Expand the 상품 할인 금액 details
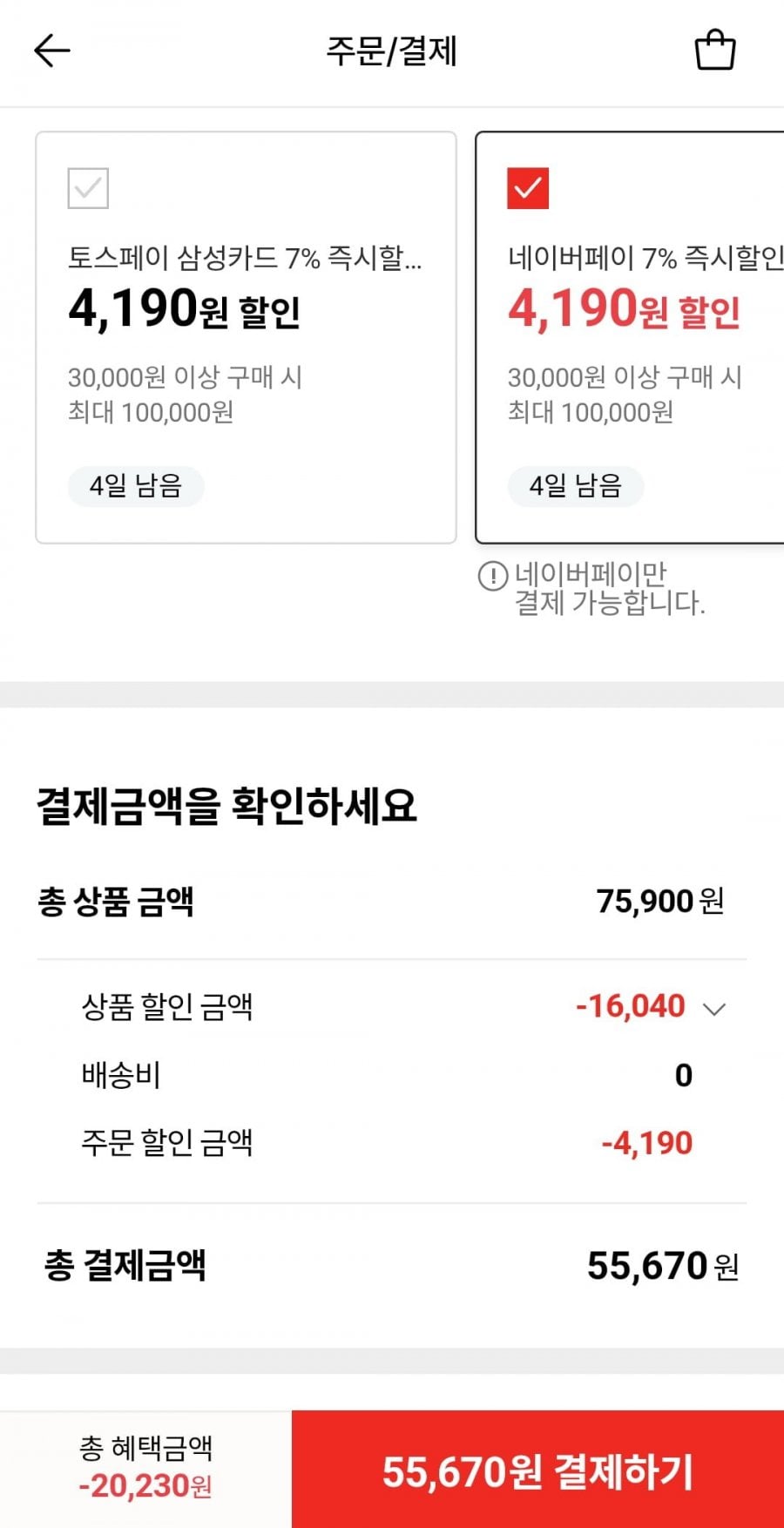 pos(714,1009)
